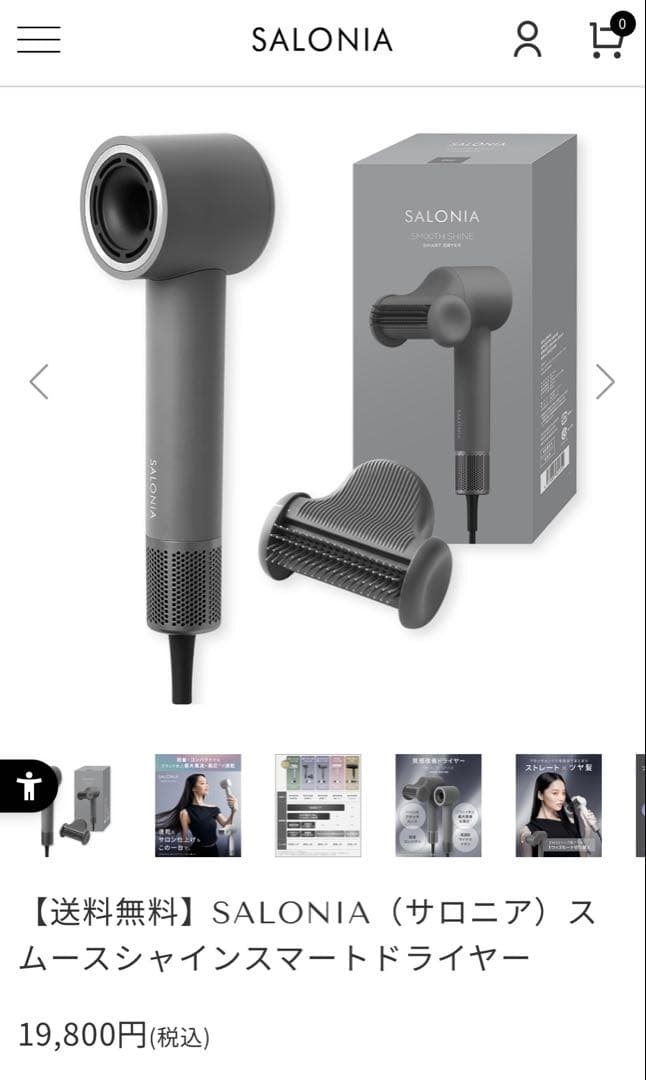
Task: Select the color comparison chart thumbnail
Action: (x=318, y=805)
